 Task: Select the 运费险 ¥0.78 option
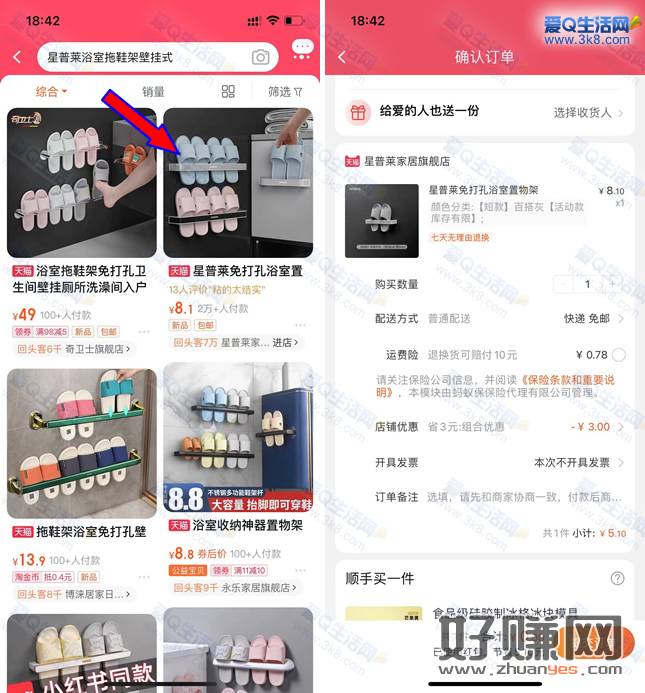click(619, 354)
